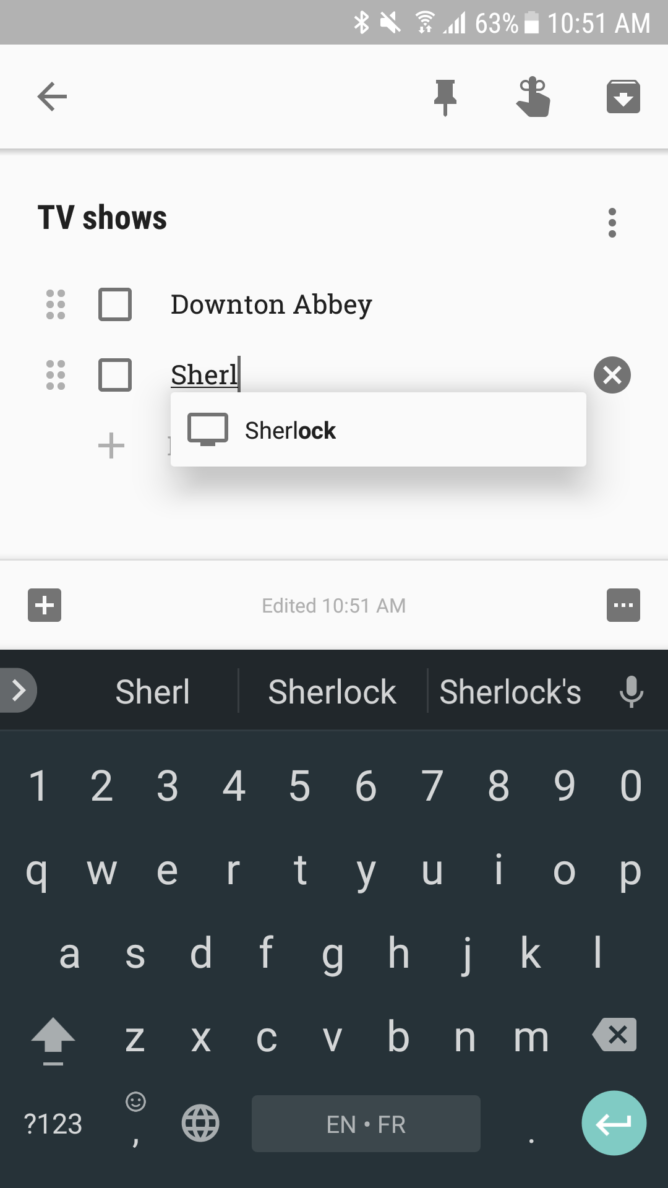Hit the backspace key
Screen dimensions: 668x1188
(615, 1035)
